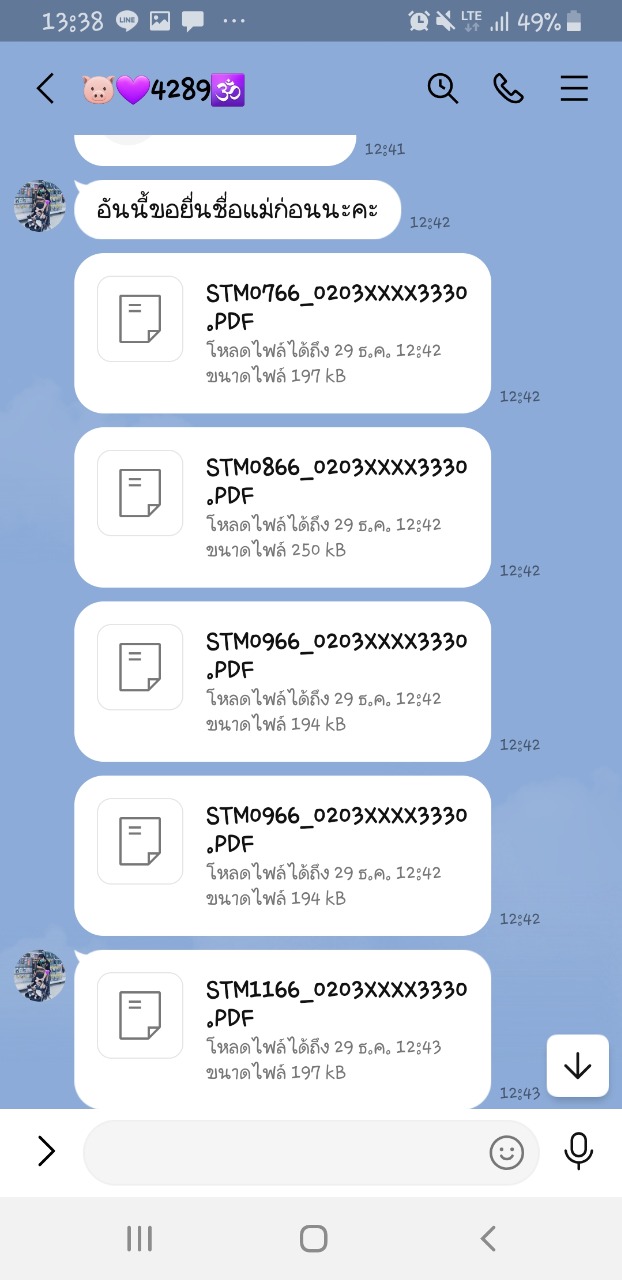Show recent apps

point(139,1239)
